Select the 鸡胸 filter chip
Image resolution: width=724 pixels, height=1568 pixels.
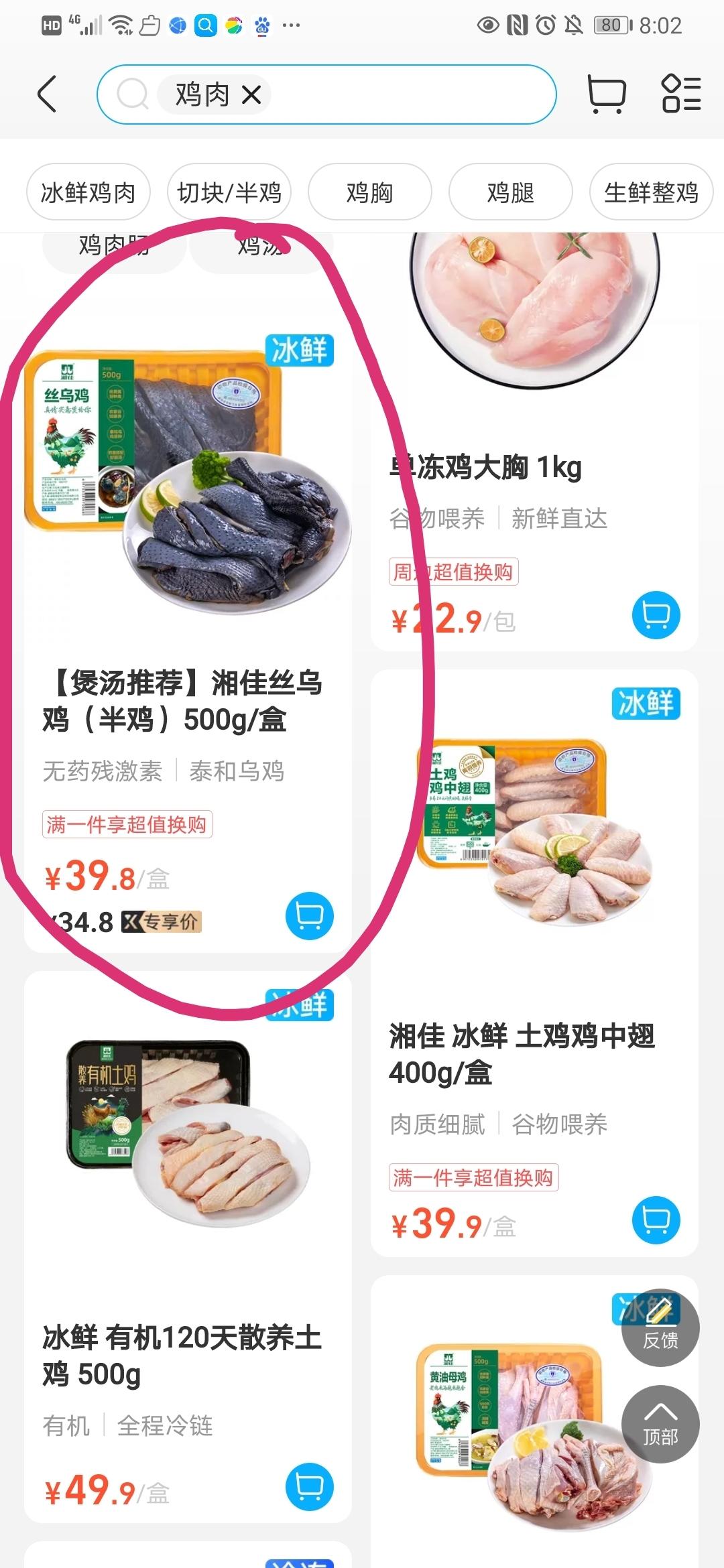pyautogui.click(x=369, y=192)
